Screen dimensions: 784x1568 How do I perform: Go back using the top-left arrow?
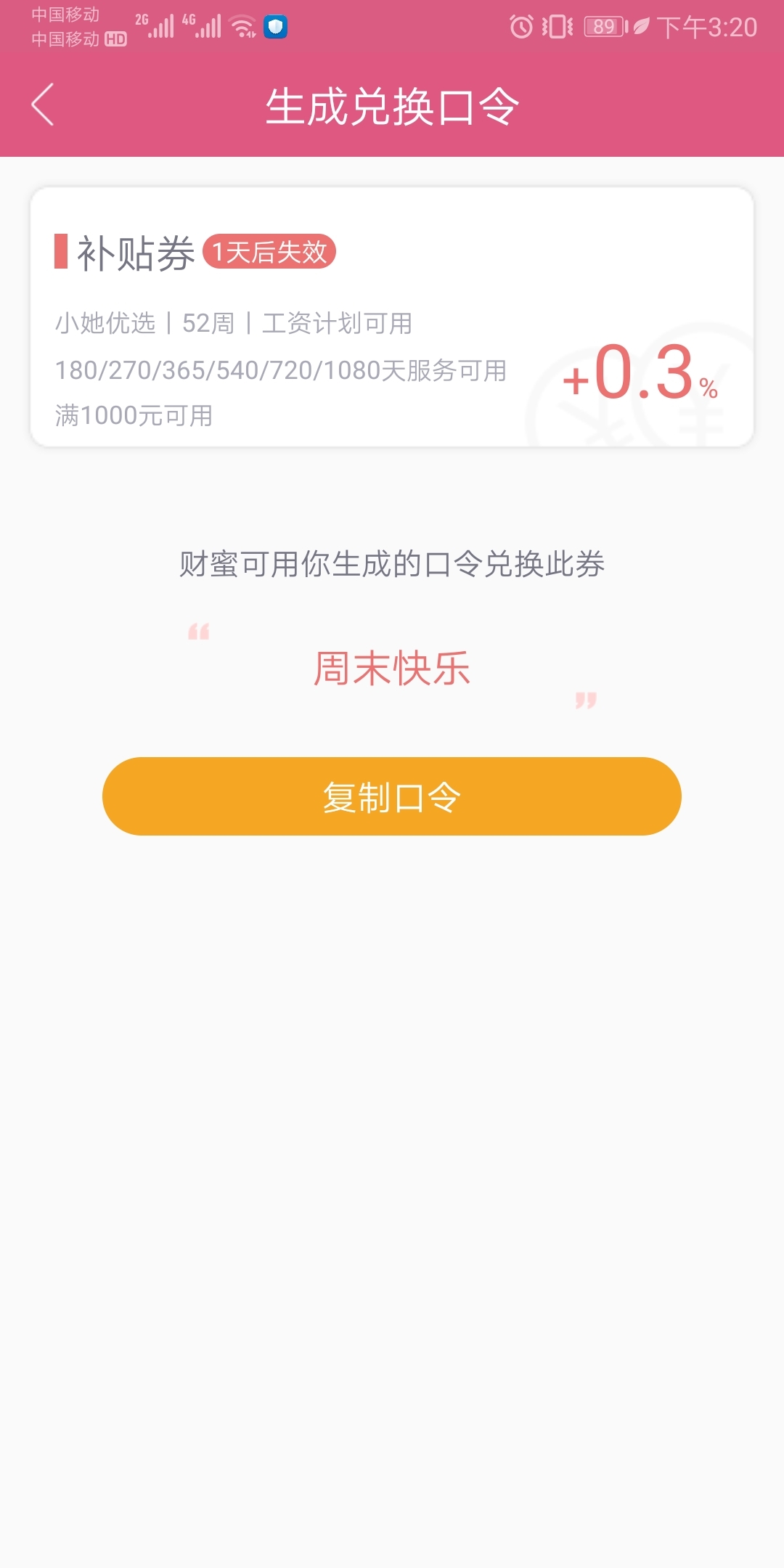click(43, 105)
